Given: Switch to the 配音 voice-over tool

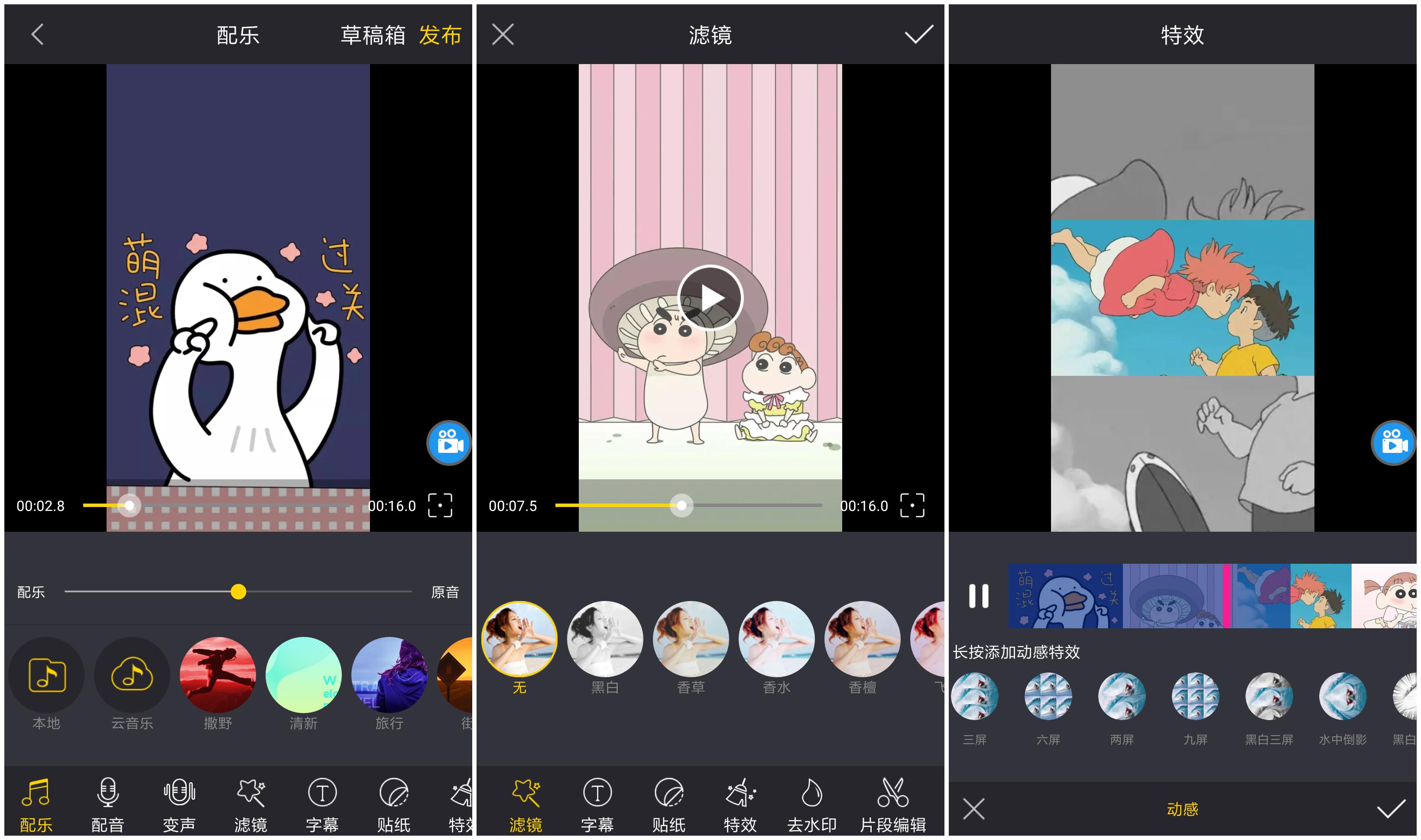Looking at the screenshot, I should coord(107,804).
